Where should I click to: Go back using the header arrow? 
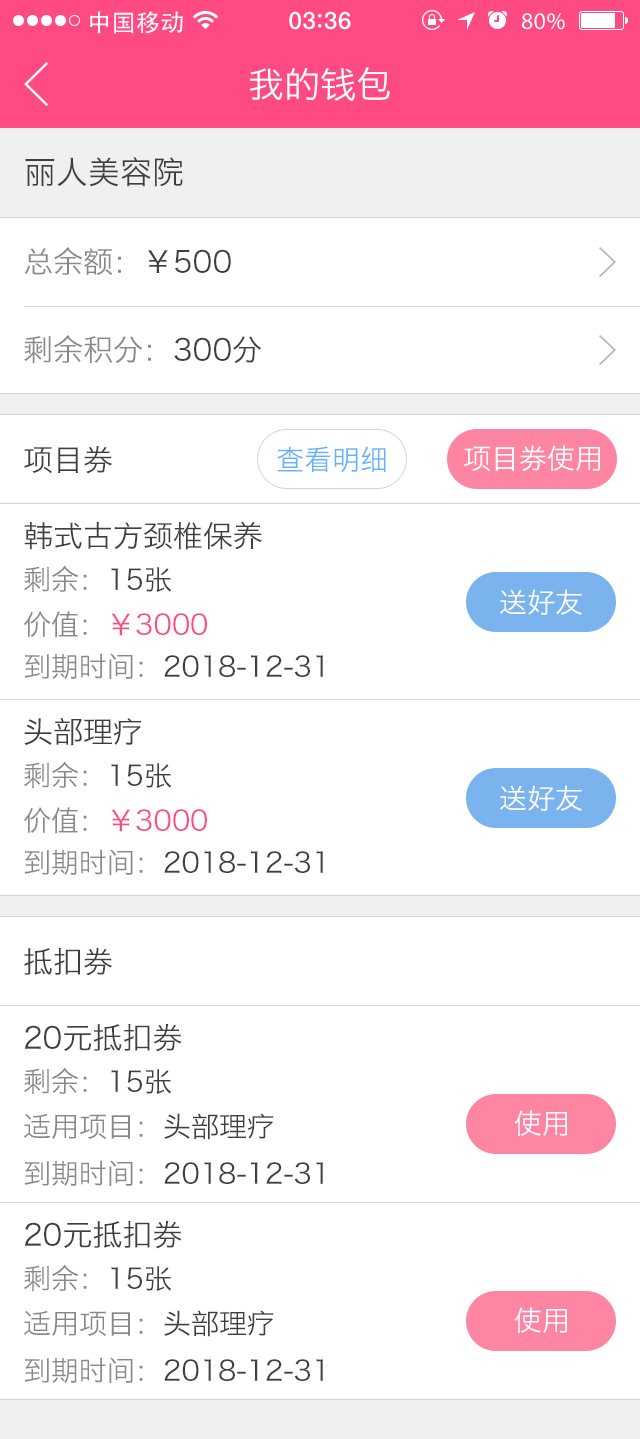(37, 84)
